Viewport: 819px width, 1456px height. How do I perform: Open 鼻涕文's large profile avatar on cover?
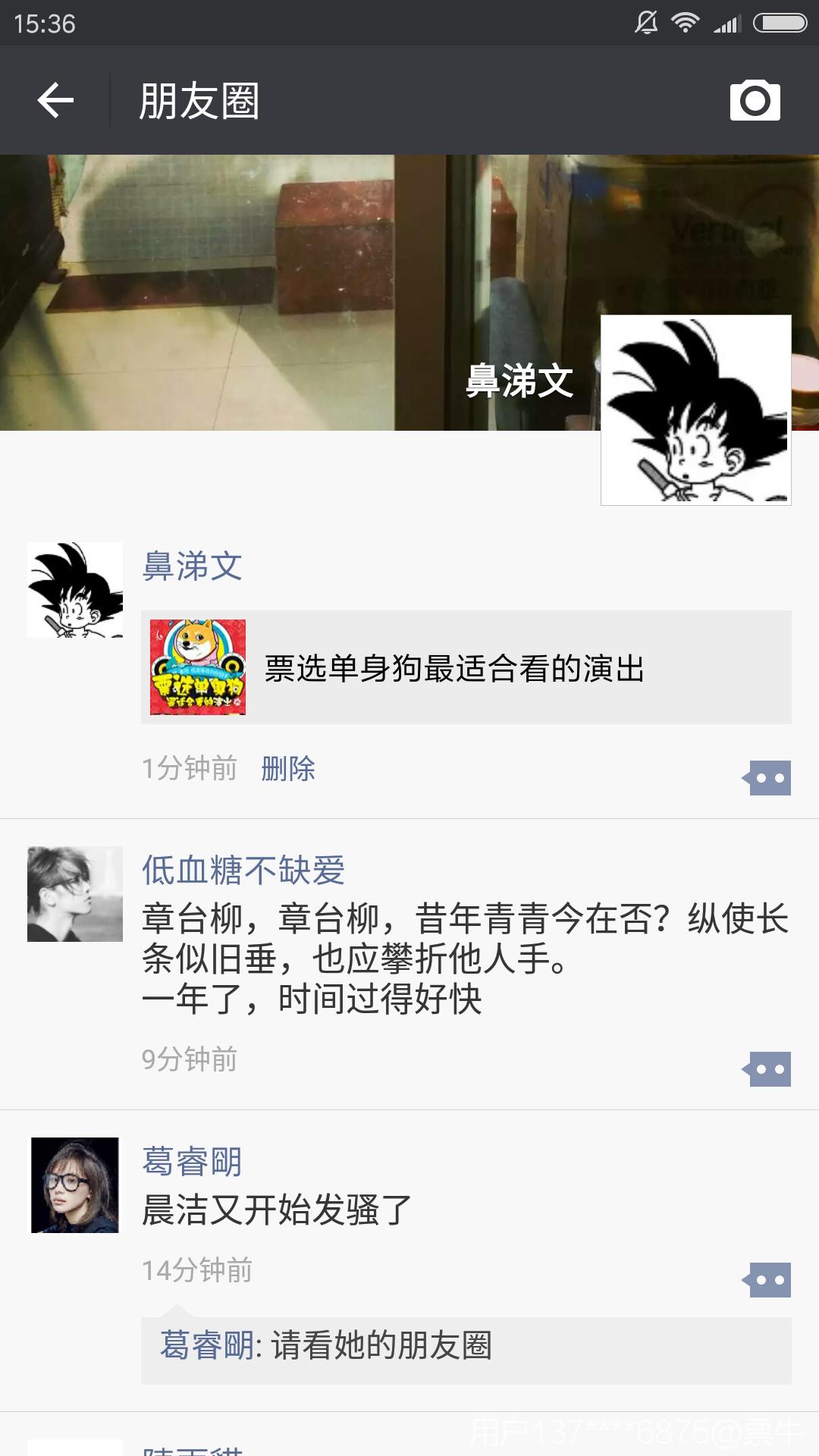click(x=695, y=410)
